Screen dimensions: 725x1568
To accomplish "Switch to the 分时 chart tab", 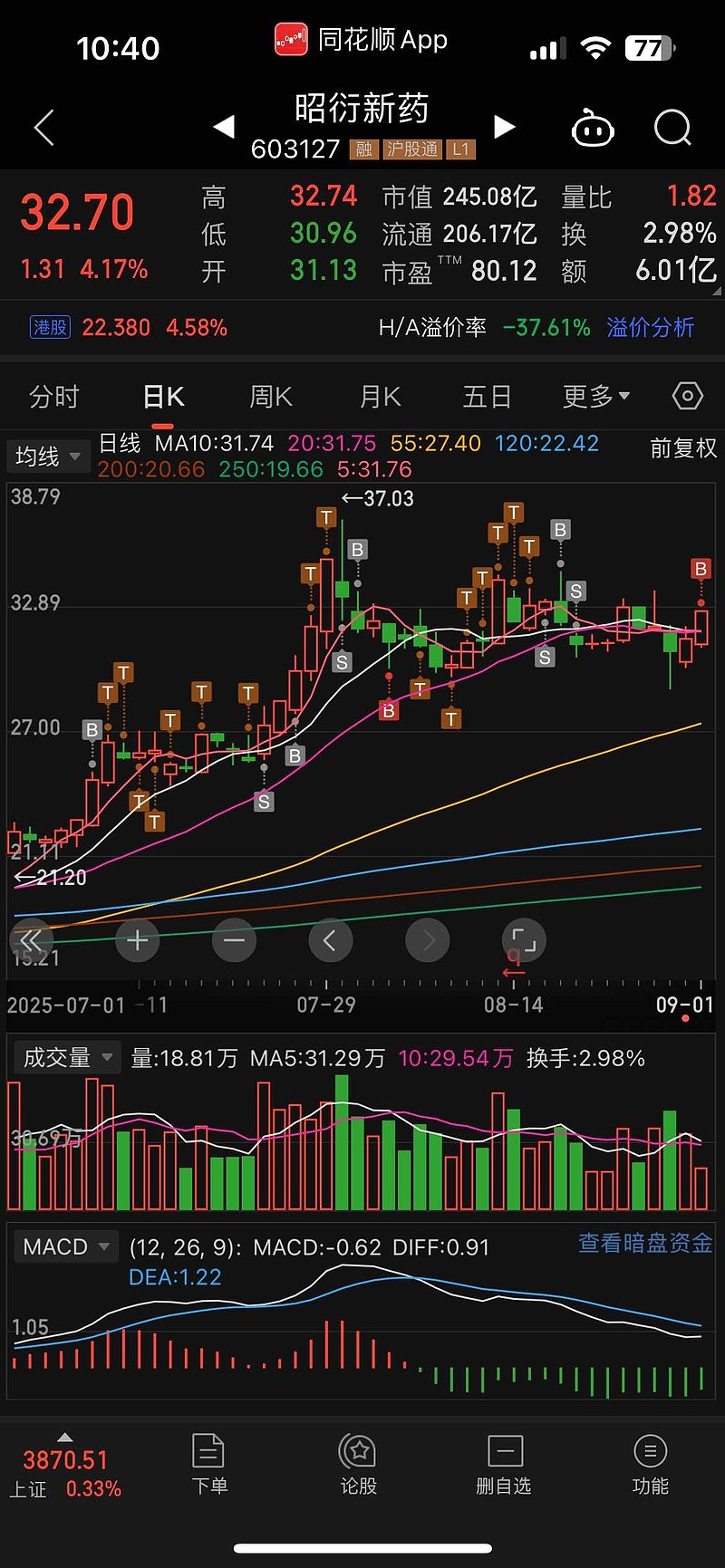I will [x=54, y=397].
